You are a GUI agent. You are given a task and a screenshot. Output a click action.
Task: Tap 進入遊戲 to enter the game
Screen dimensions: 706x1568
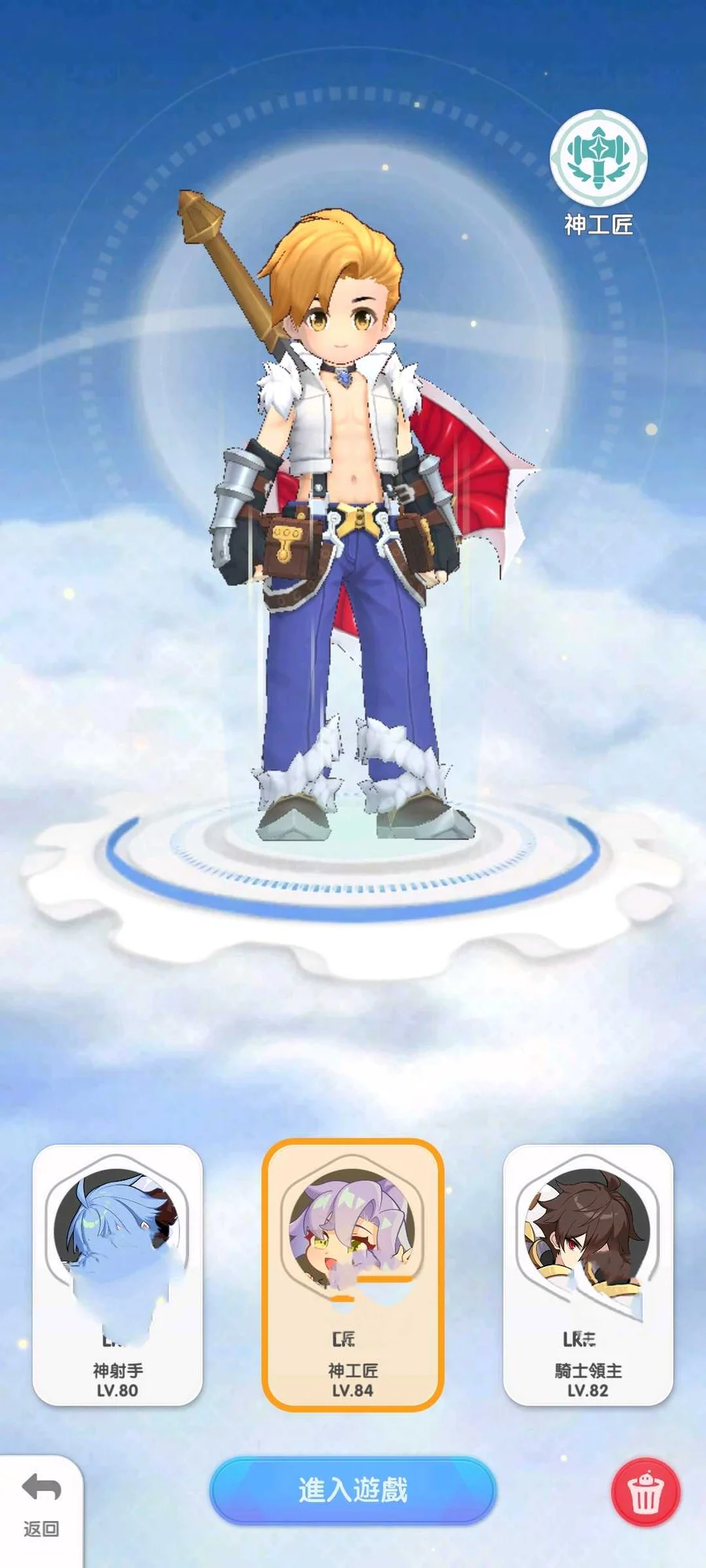pos(353,1490)
